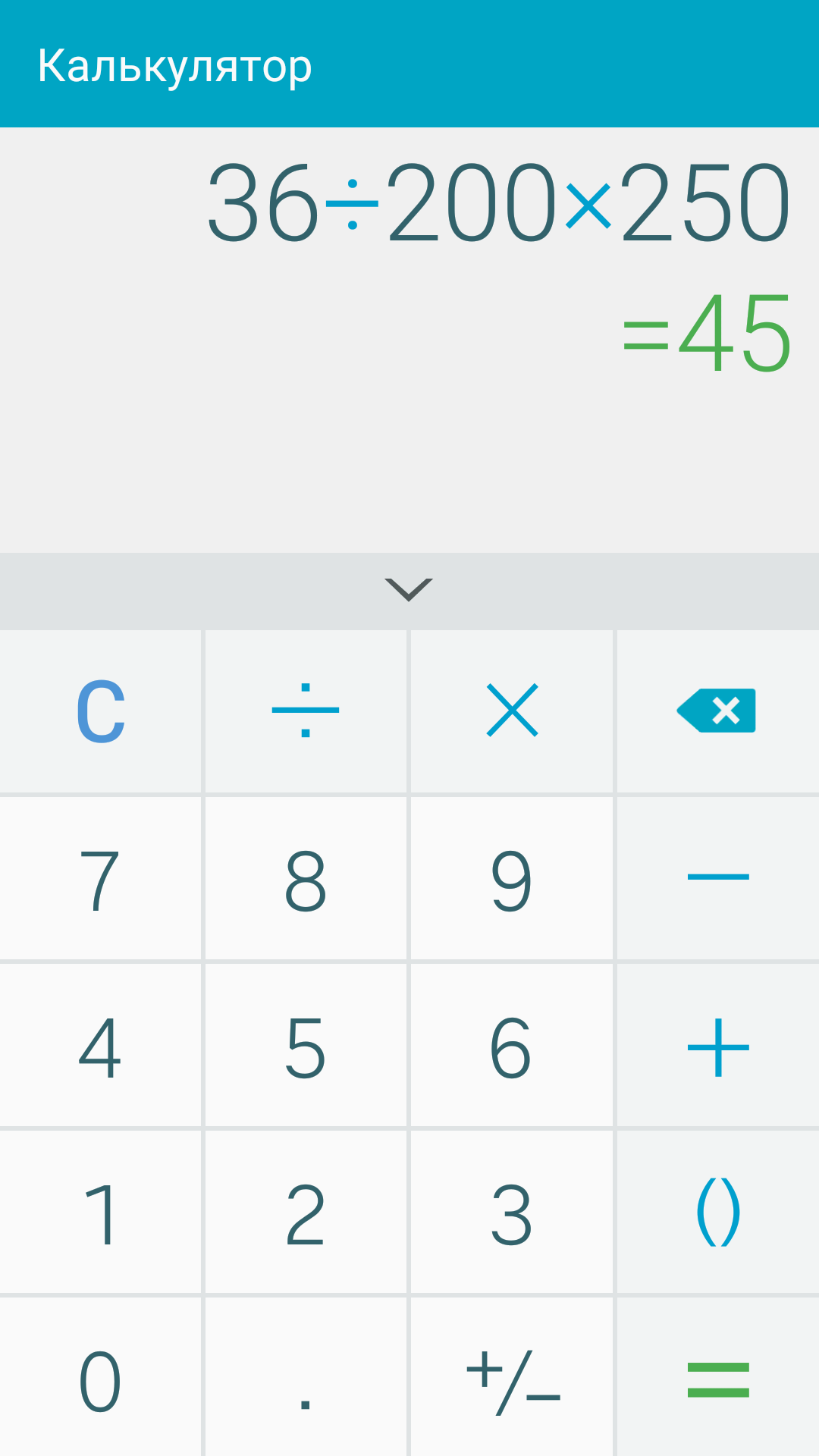Tap the minus operator key
Viewport: 819px width, 1456px height.
pos(717,878)
